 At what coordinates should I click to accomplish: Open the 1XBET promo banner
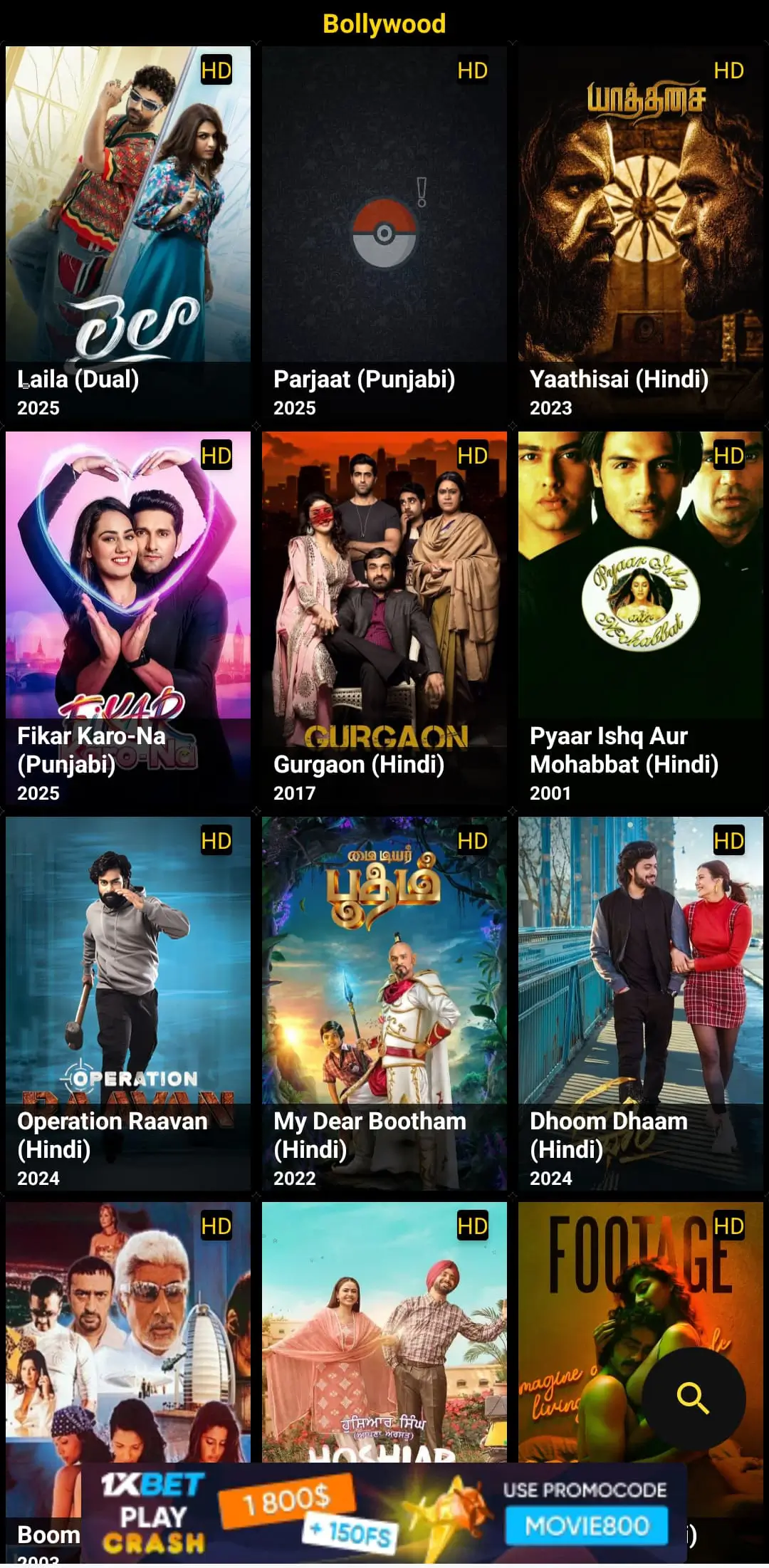tap(384, 1512)
